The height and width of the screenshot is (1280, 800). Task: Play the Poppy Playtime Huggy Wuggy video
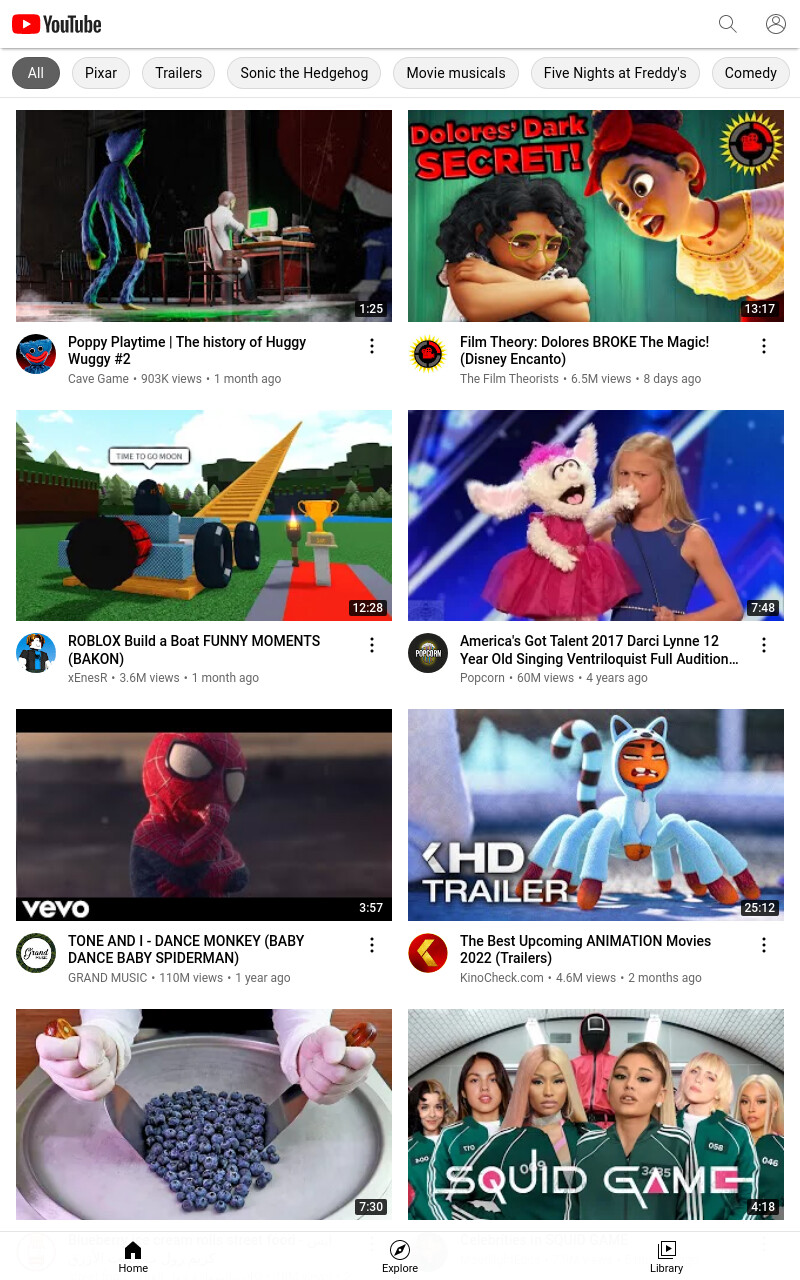pyautogui.click(x=204, y=216)
